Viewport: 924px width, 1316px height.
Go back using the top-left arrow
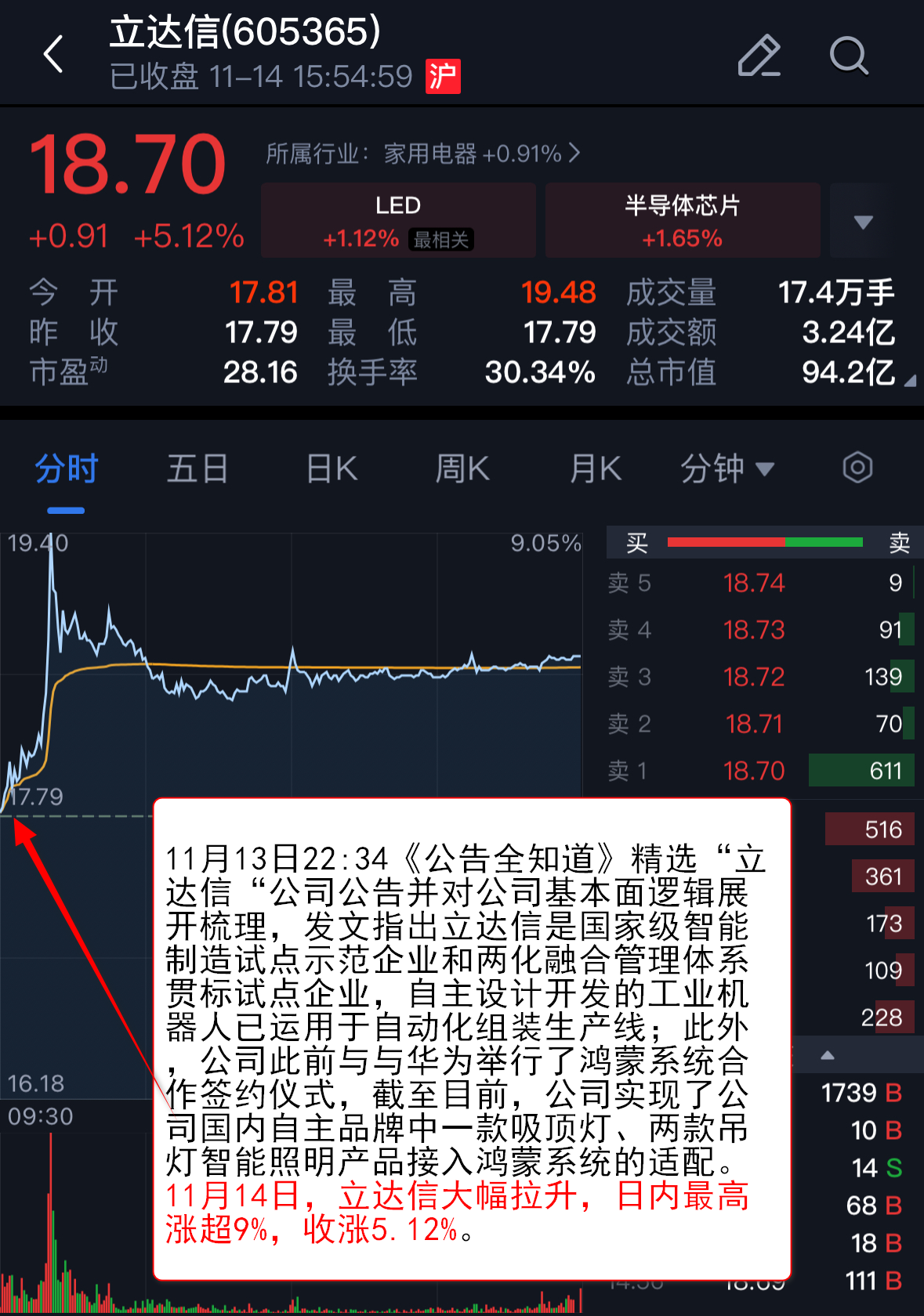point(53,55)
